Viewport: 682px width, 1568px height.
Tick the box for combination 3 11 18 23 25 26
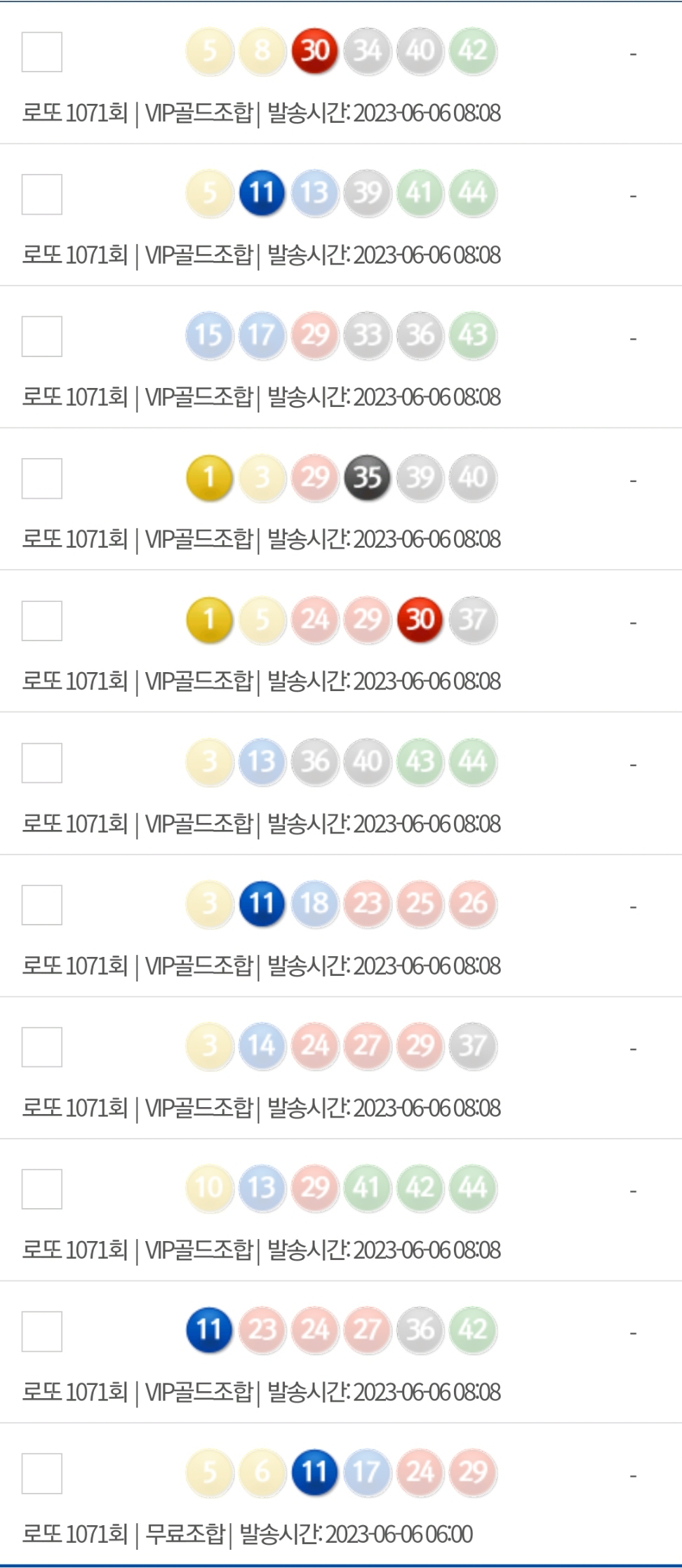click(x=42, y=905)
